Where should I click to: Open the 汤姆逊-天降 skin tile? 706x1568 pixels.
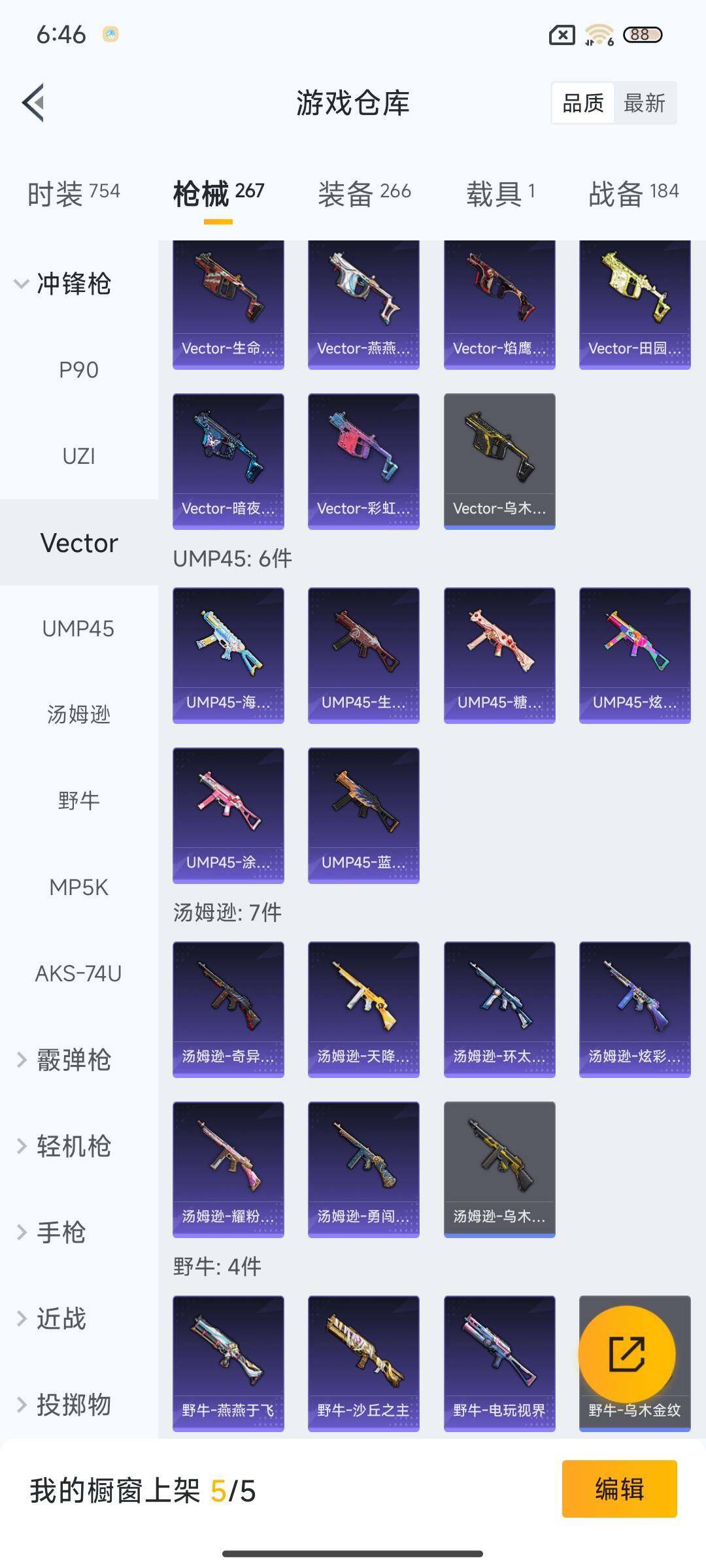click(363, 1009)
